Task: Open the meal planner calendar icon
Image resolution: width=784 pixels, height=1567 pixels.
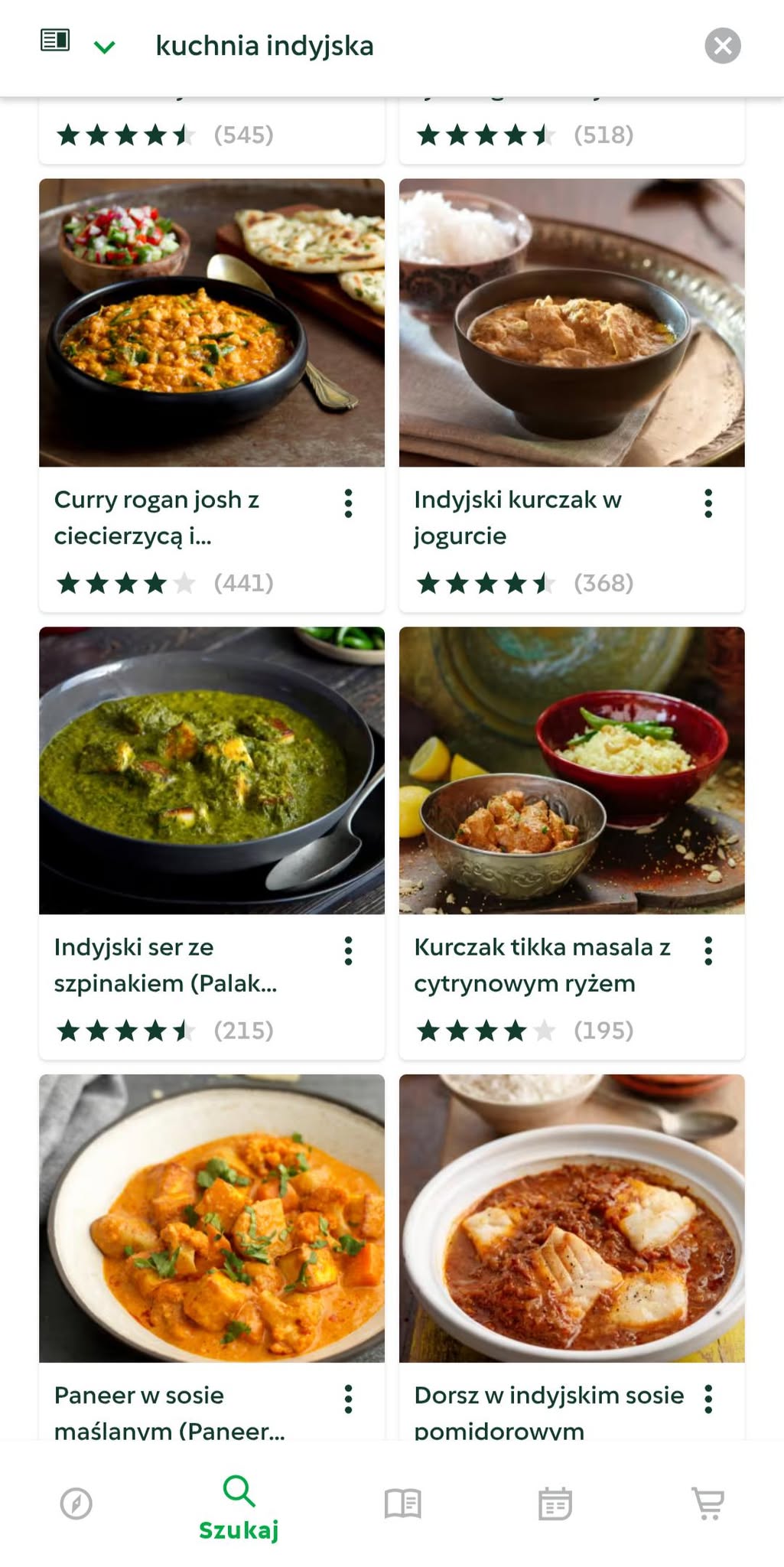Action: tap(556, 1503)
